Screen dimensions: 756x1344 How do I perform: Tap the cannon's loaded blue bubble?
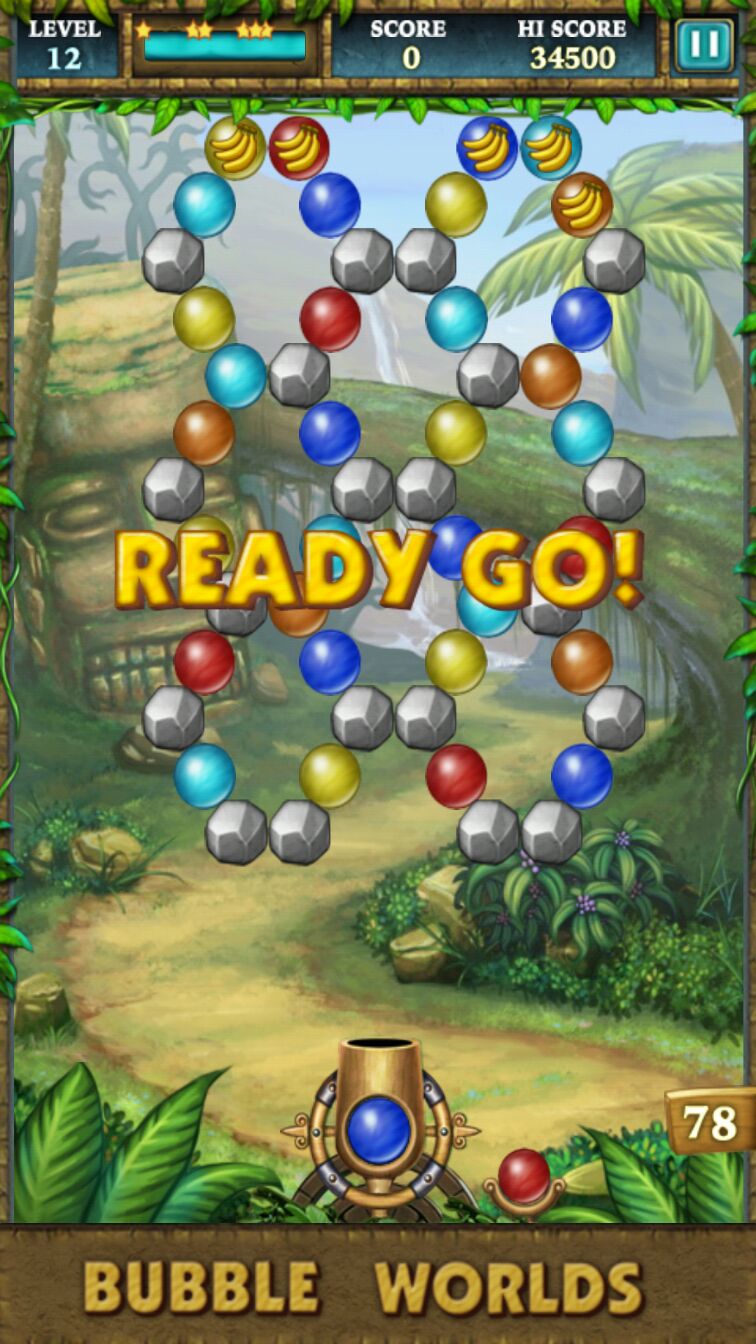[x=379, y=1130]
